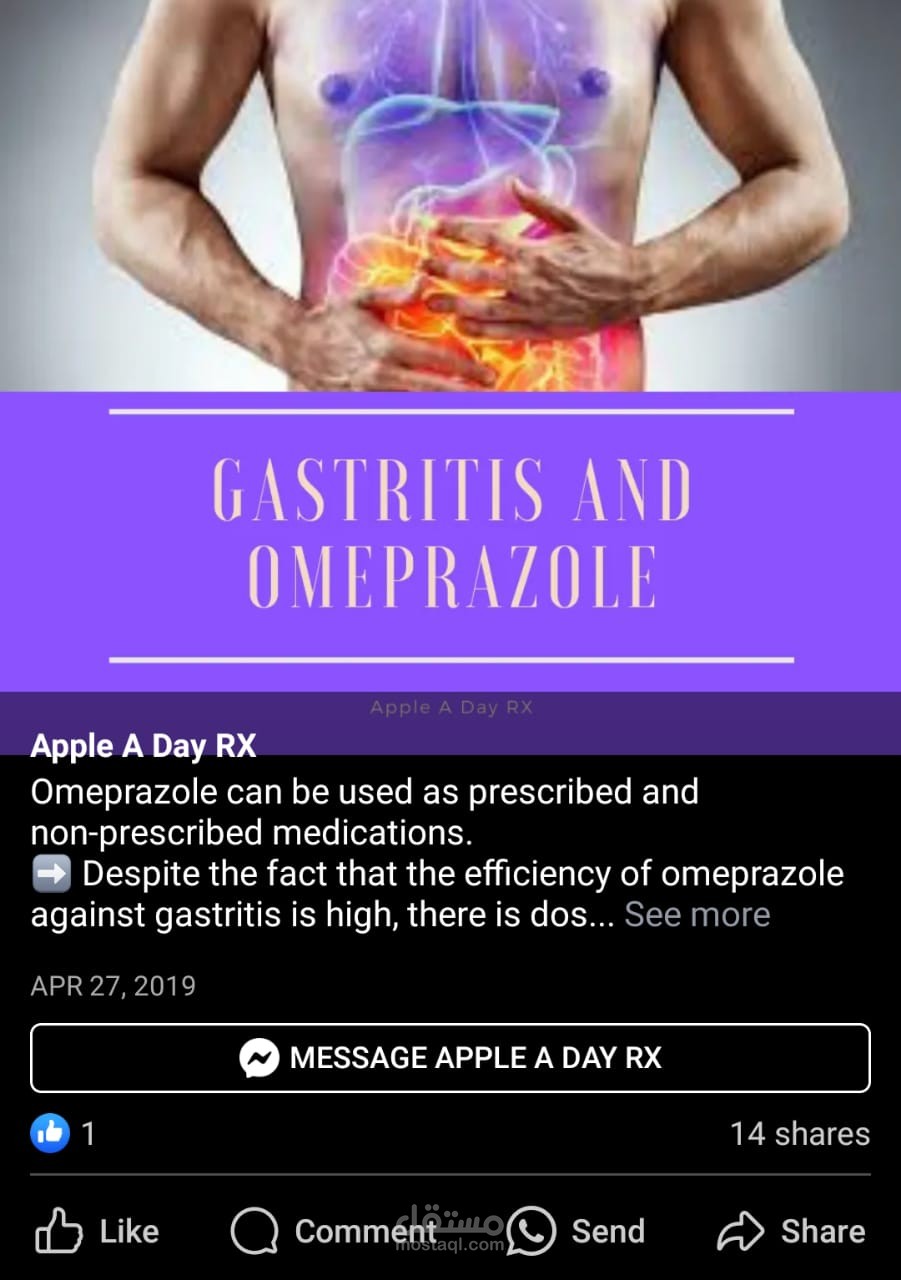
Task: Open the Comment section
Action: [x=334, y=1231]
